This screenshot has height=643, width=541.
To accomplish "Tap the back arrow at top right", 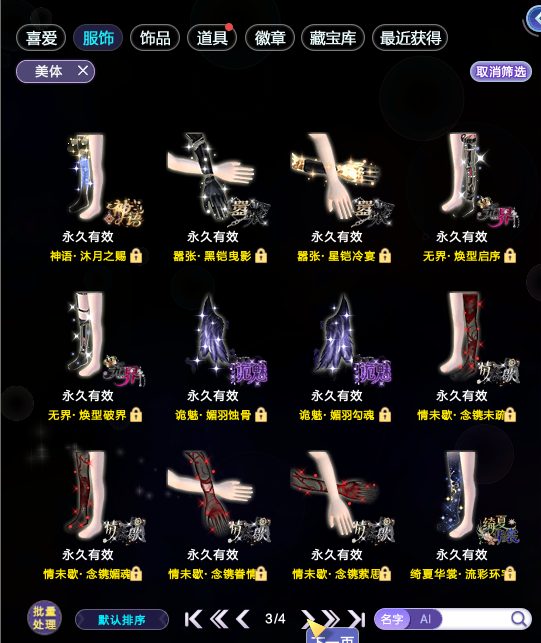I will [x=534, y=19].
